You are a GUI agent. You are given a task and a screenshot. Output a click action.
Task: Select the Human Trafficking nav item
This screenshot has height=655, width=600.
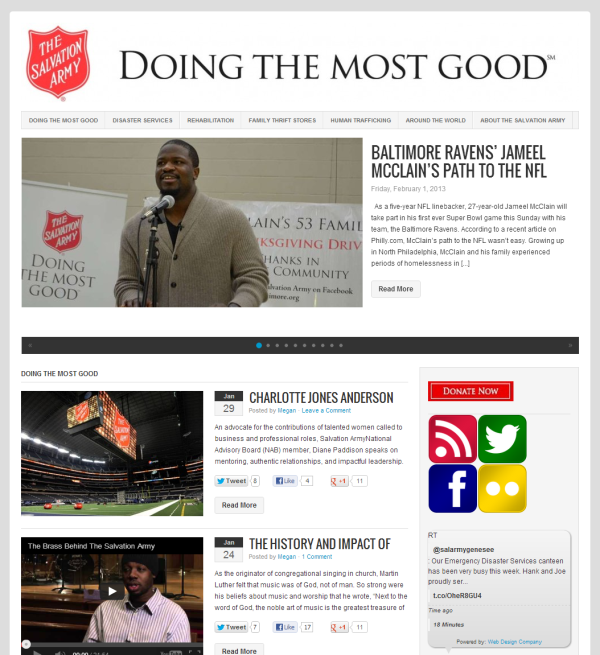(361, 120)
